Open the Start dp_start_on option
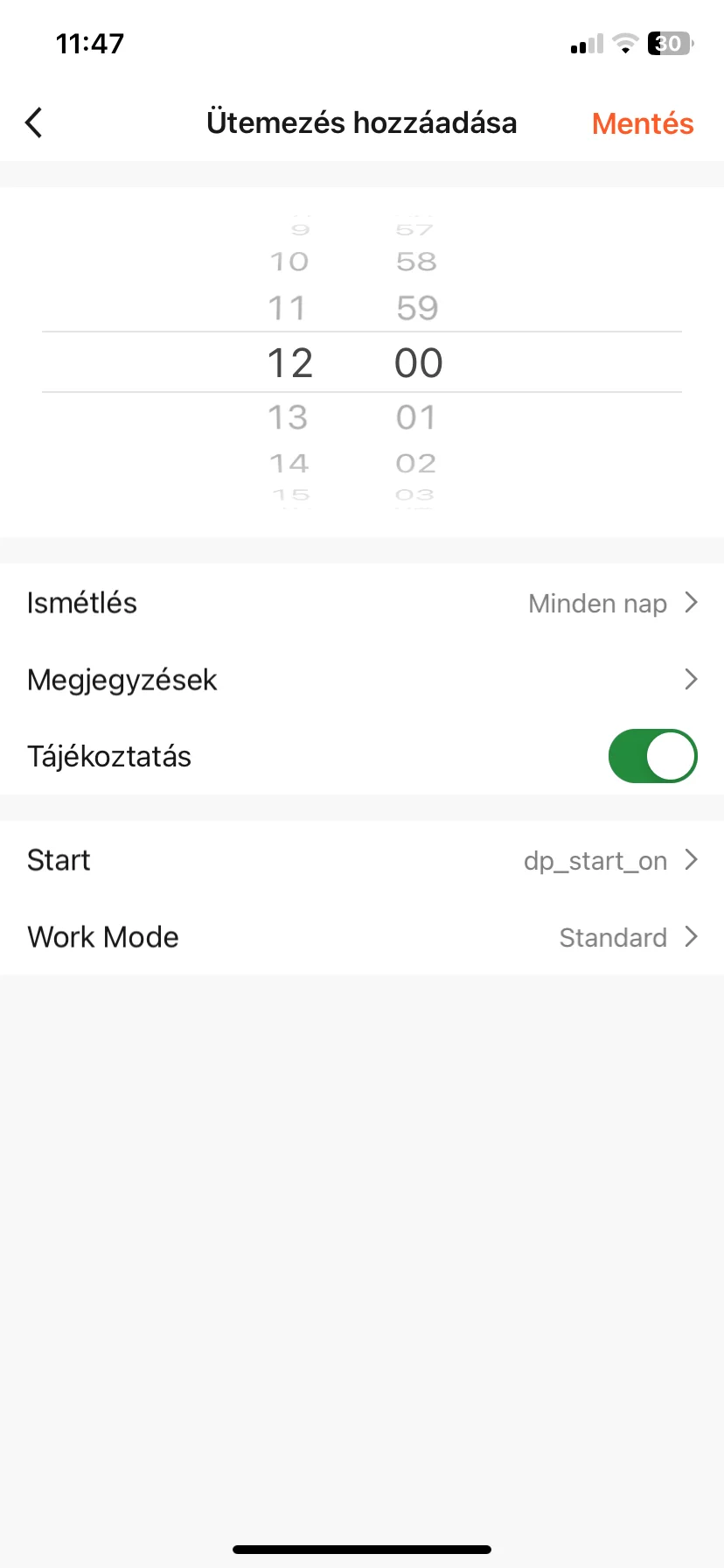Viewport: 724px width, 1568px height. click(362, 860)
